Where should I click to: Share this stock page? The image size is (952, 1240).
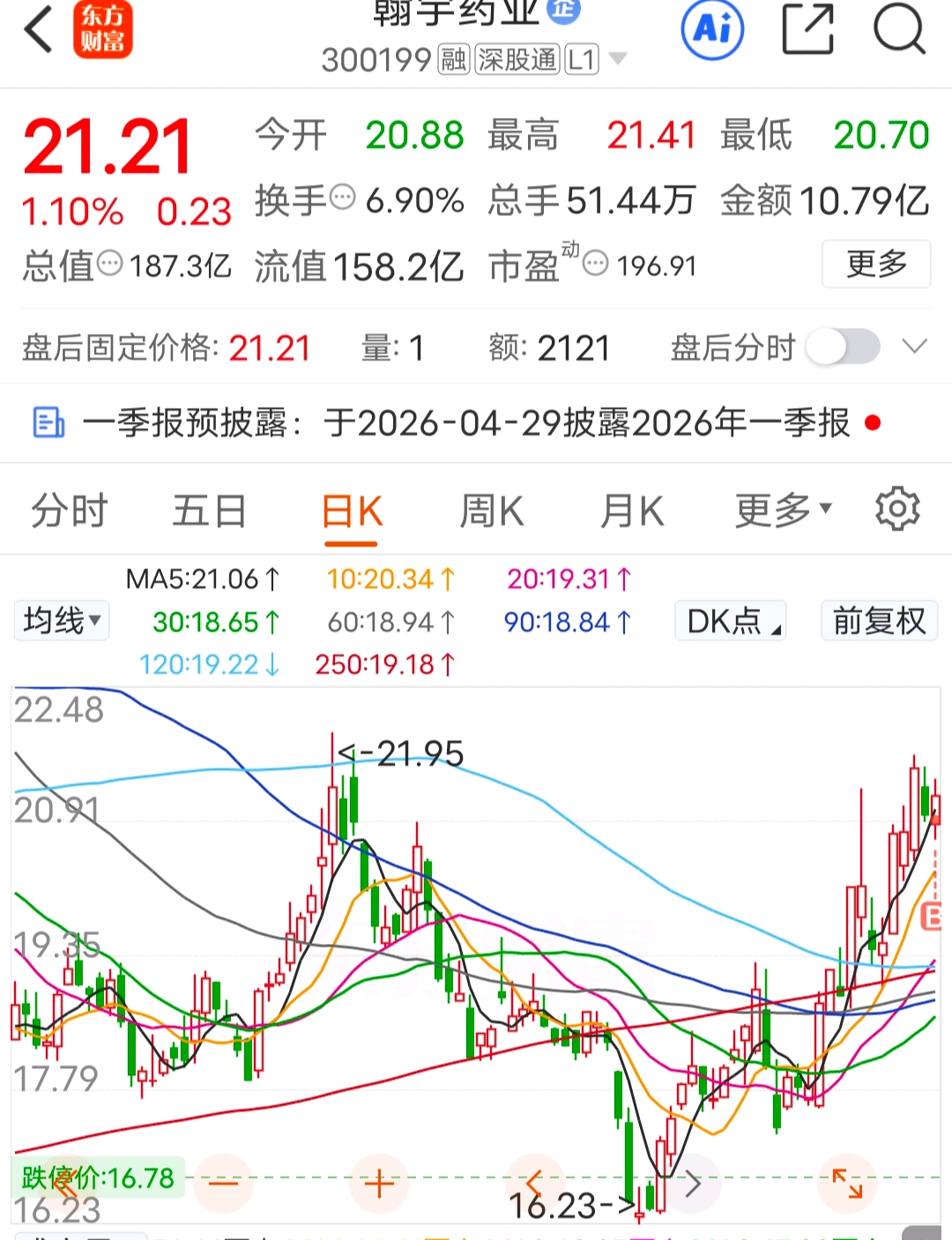[808, 28]
